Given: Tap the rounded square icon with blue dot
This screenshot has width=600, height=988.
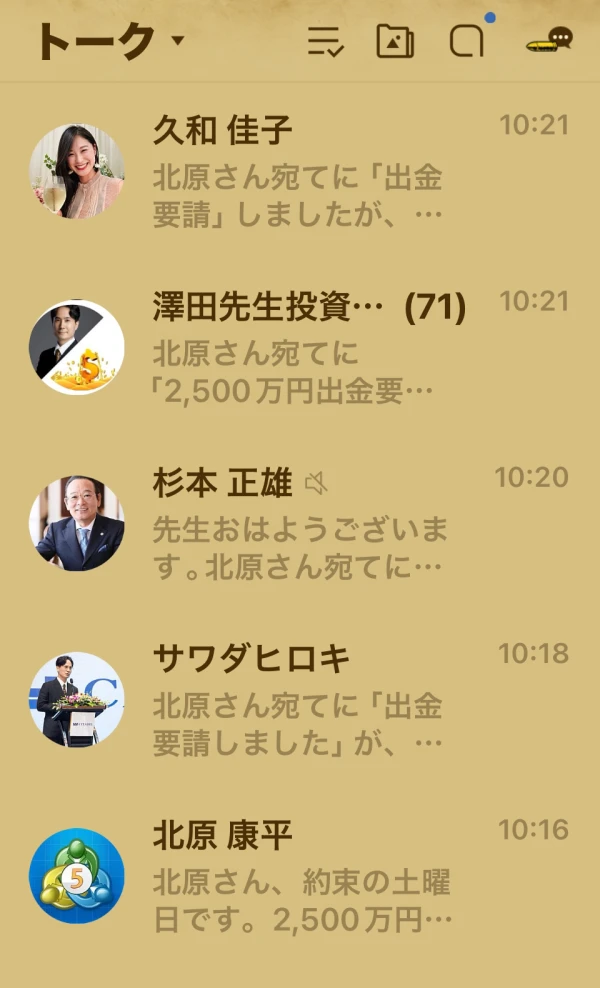Looking at the screenshot, I should (x=466, y=42).
